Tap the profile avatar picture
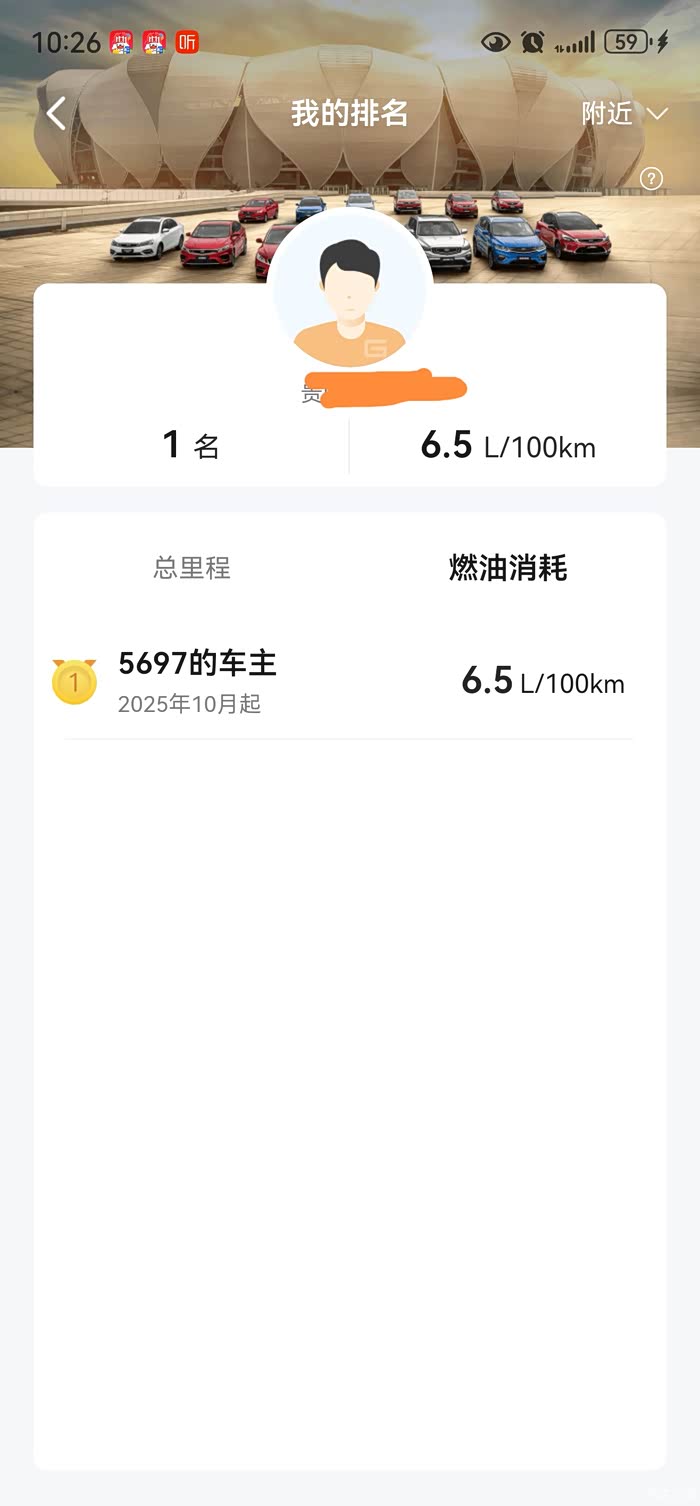The height and width of the screenshot is (1506, 700). [x=349, y=292]
